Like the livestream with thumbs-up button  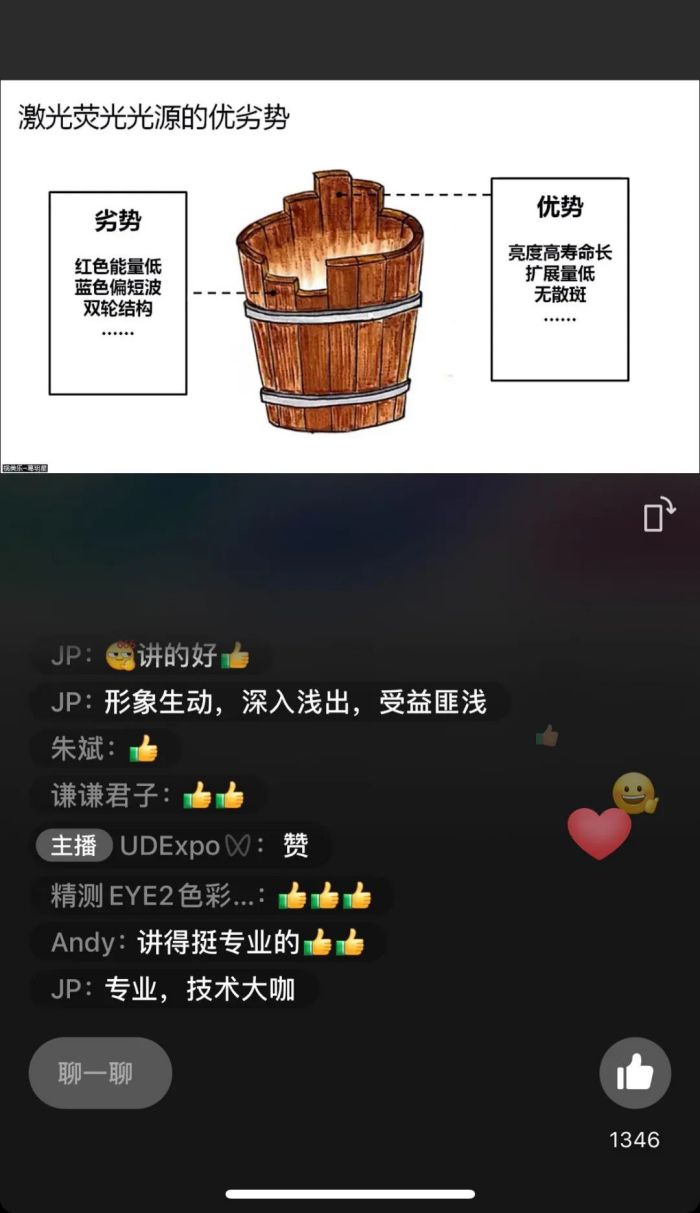coord(635,1073)
